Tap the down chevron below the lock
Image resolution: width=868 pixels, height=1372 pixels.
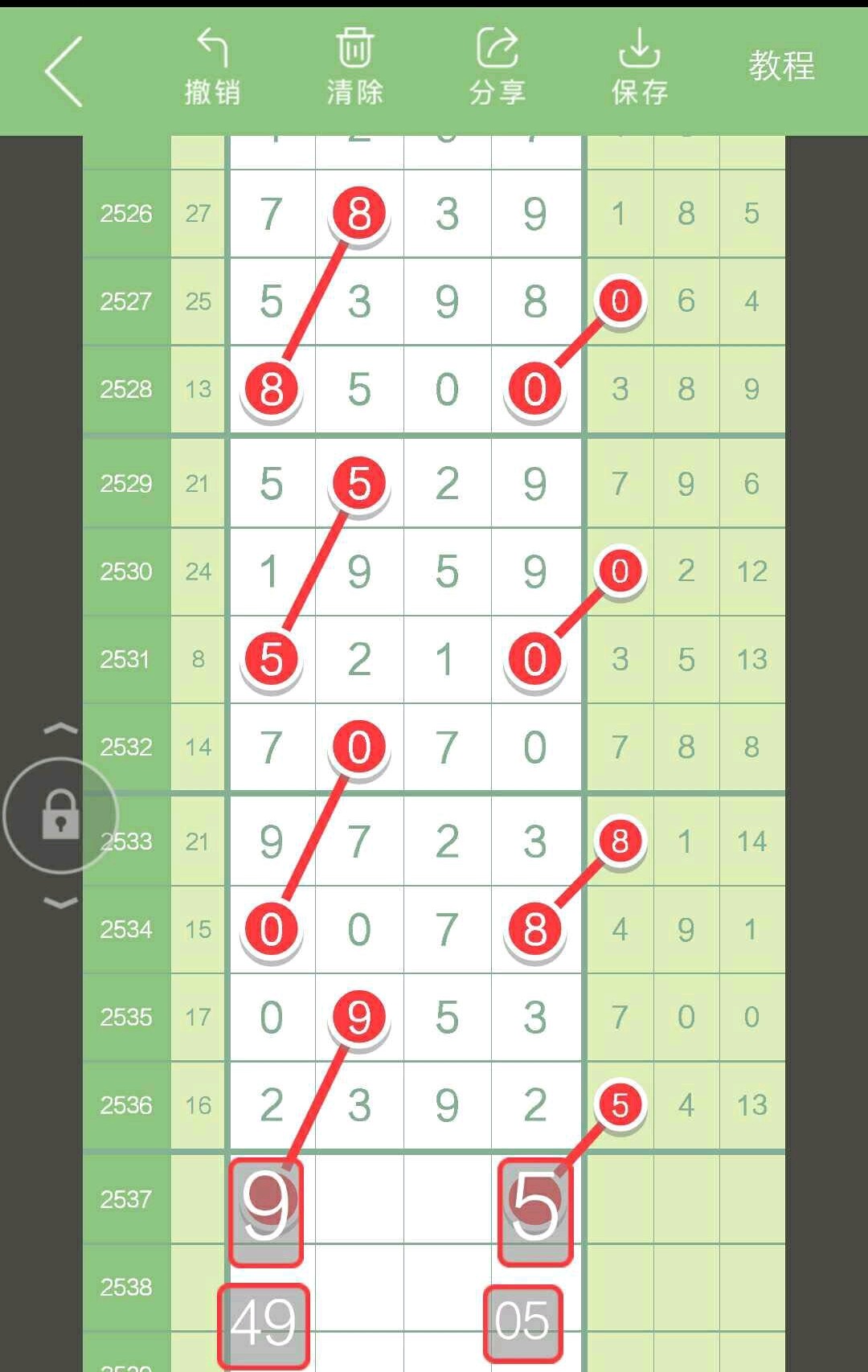[x=61, y=903]
